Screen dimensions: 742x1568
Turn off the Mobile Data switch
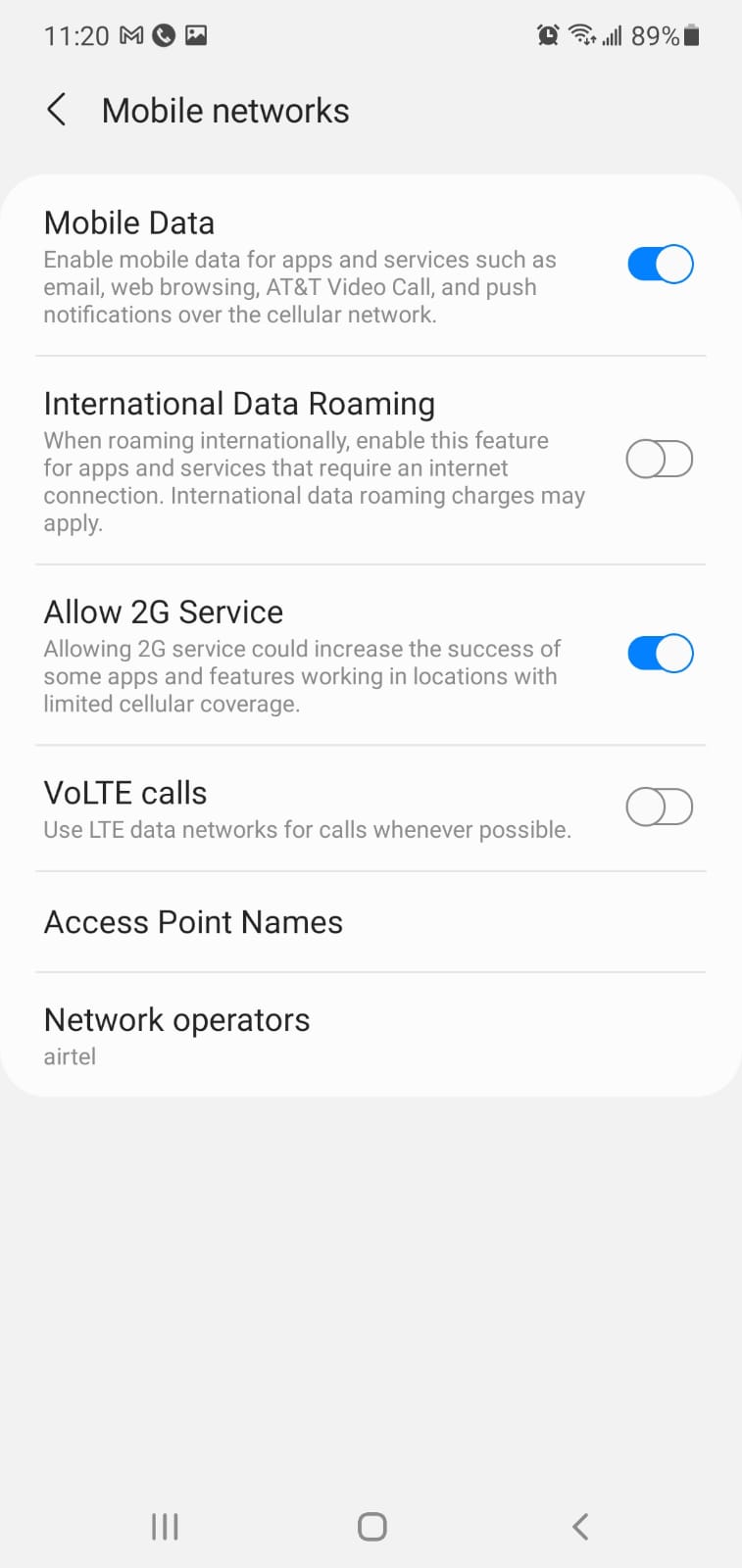[x=660, y=264]
